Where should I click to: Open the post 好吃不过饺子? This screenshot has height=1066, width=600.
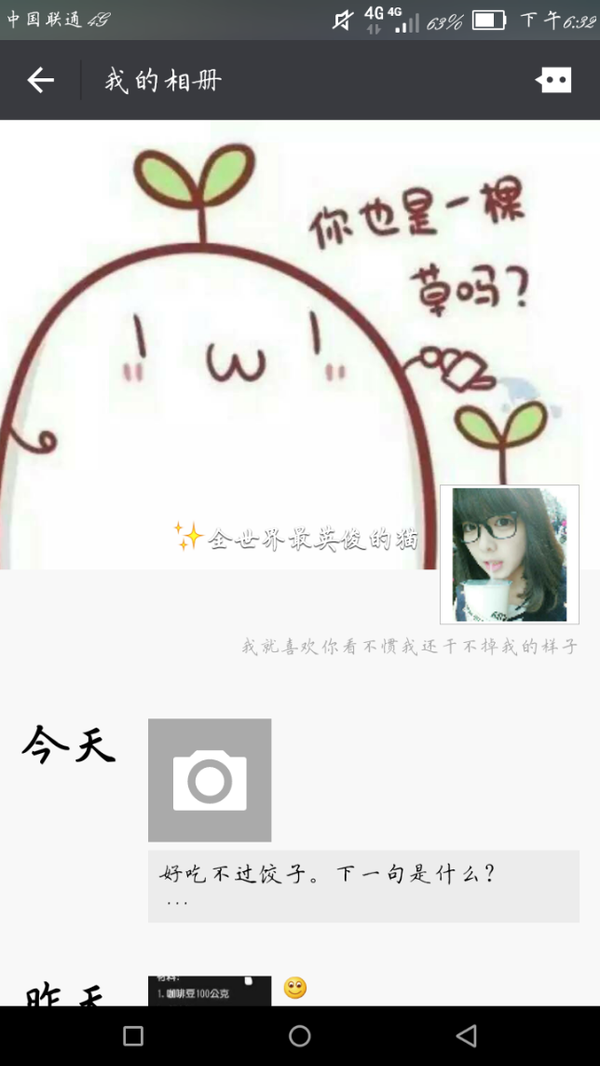coord(363,885)
